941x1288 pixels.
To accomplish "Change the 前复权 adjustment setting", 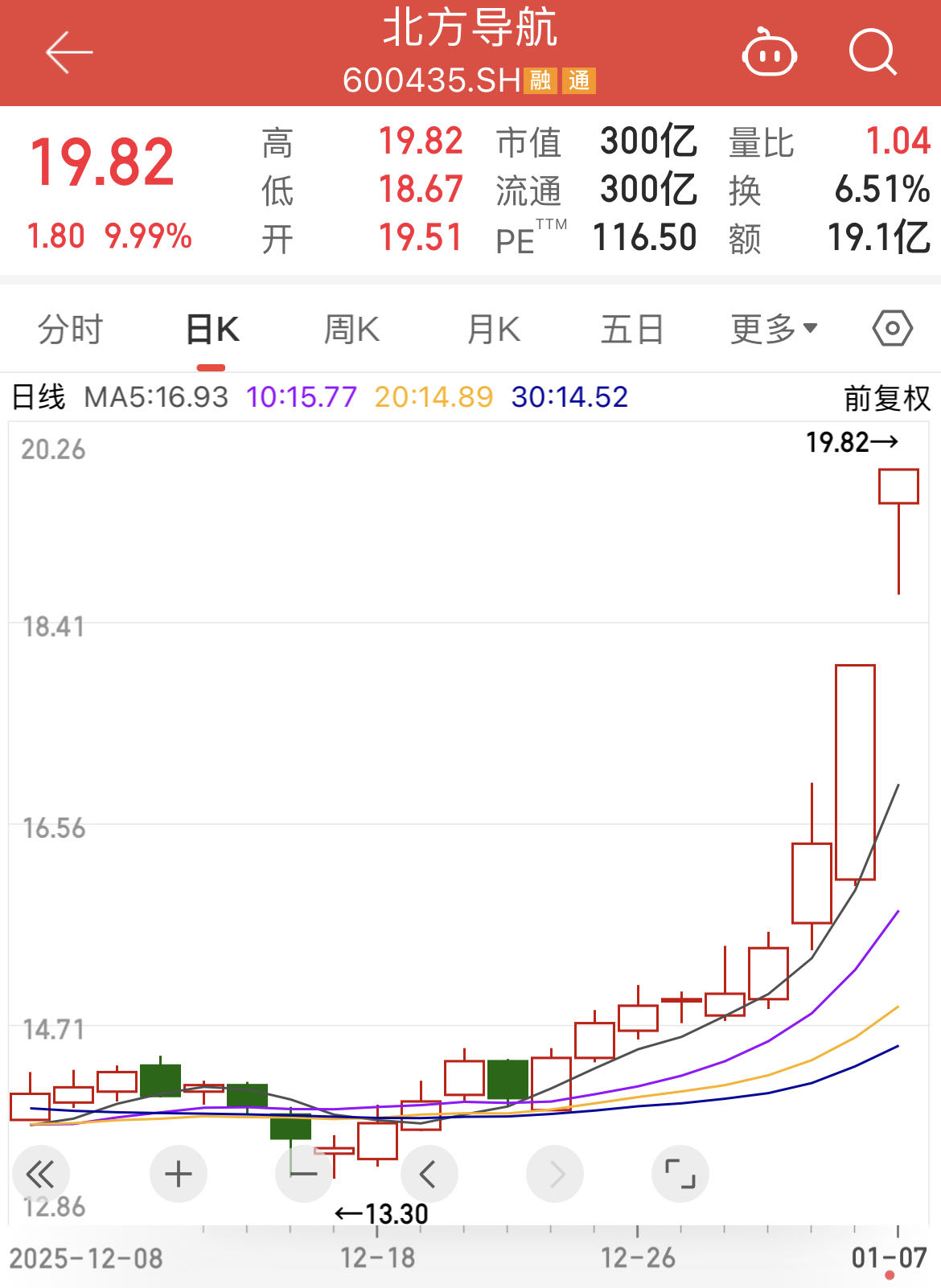I will point(886,398).
